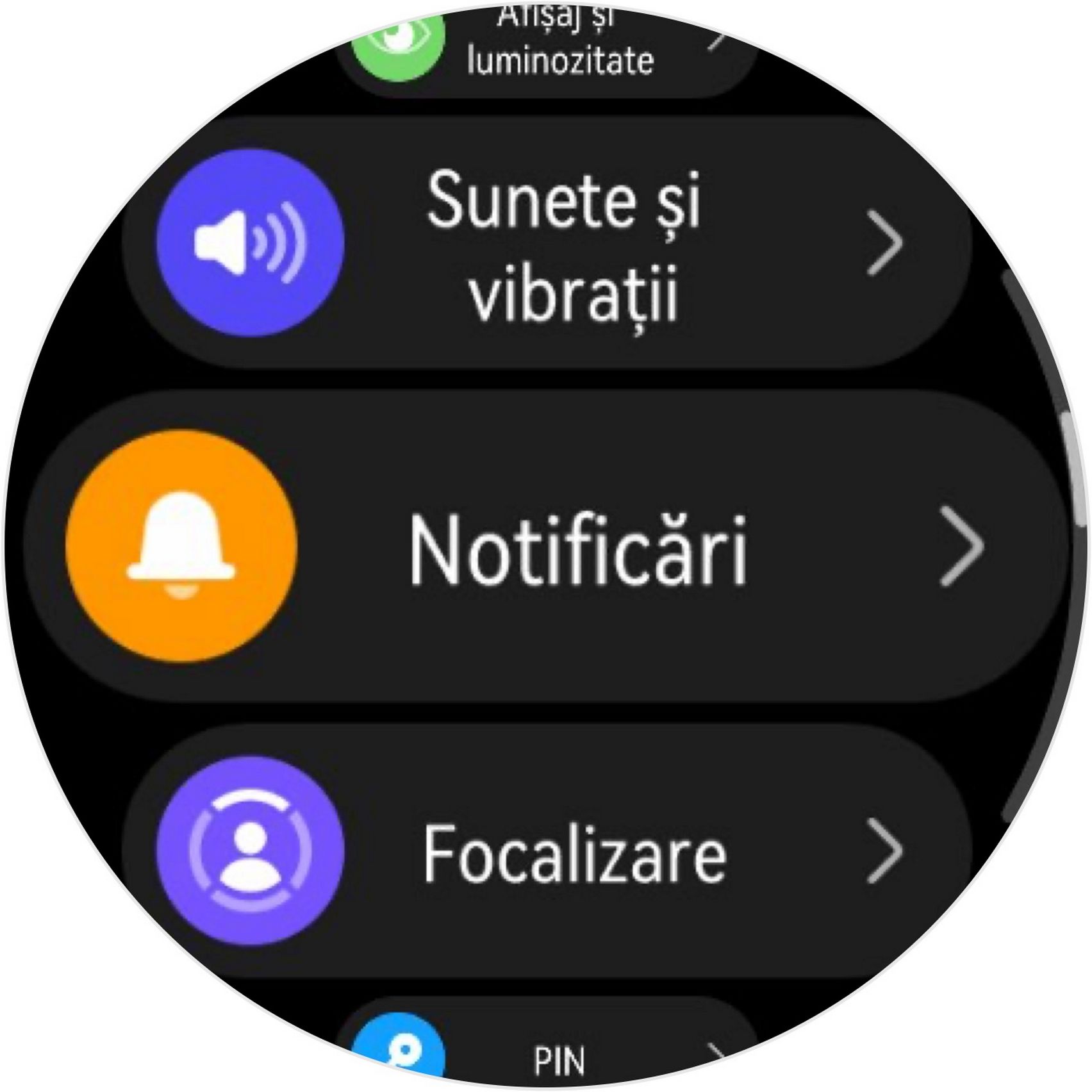Open the Notificări settings row

tap(546, 548)
